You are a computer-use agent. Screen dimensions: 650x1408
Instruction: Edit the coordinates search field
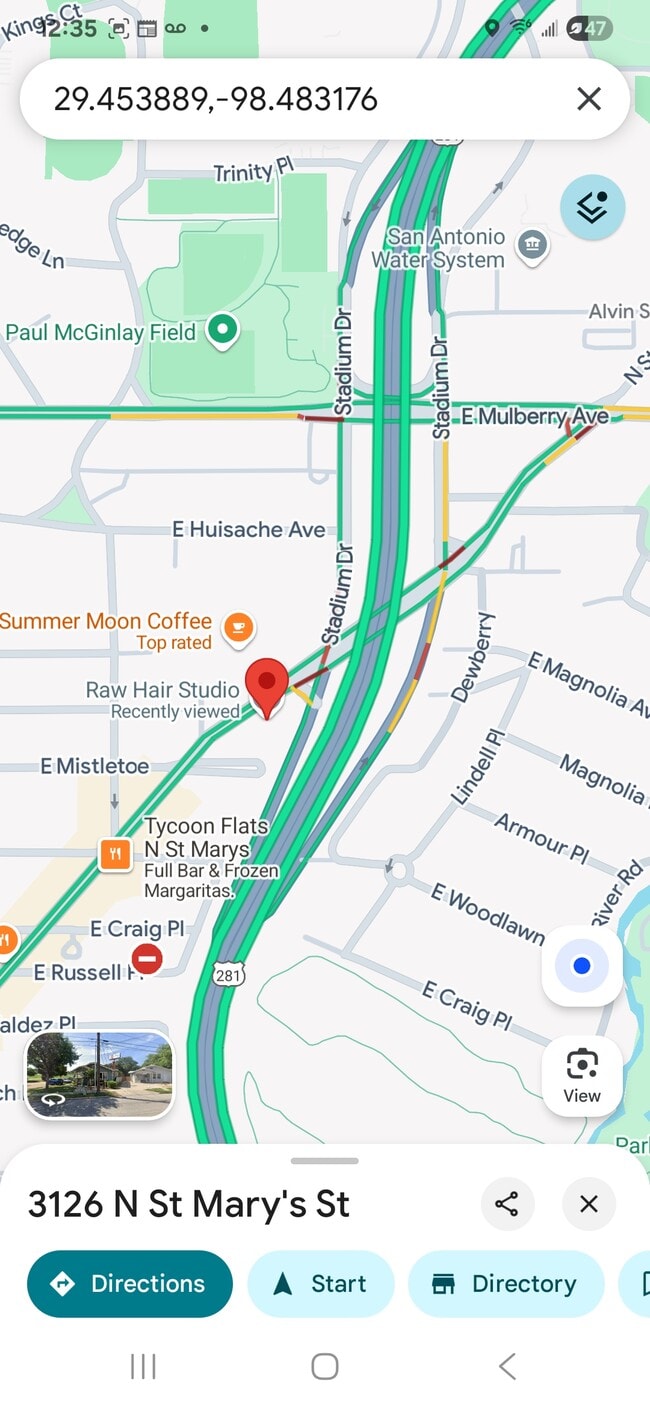click(x=300, y=98)
